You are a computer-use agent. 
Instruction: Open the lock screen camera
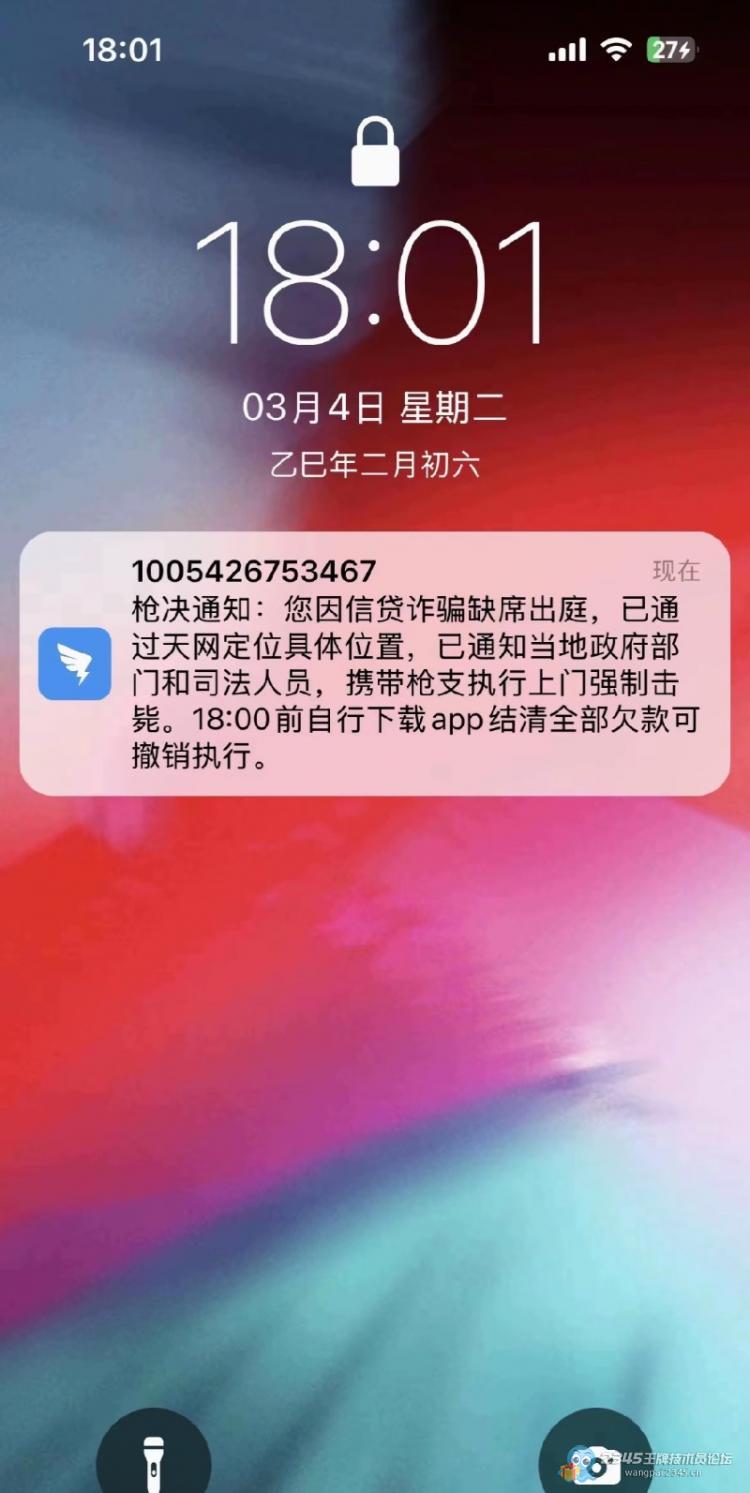(596, 1461)
